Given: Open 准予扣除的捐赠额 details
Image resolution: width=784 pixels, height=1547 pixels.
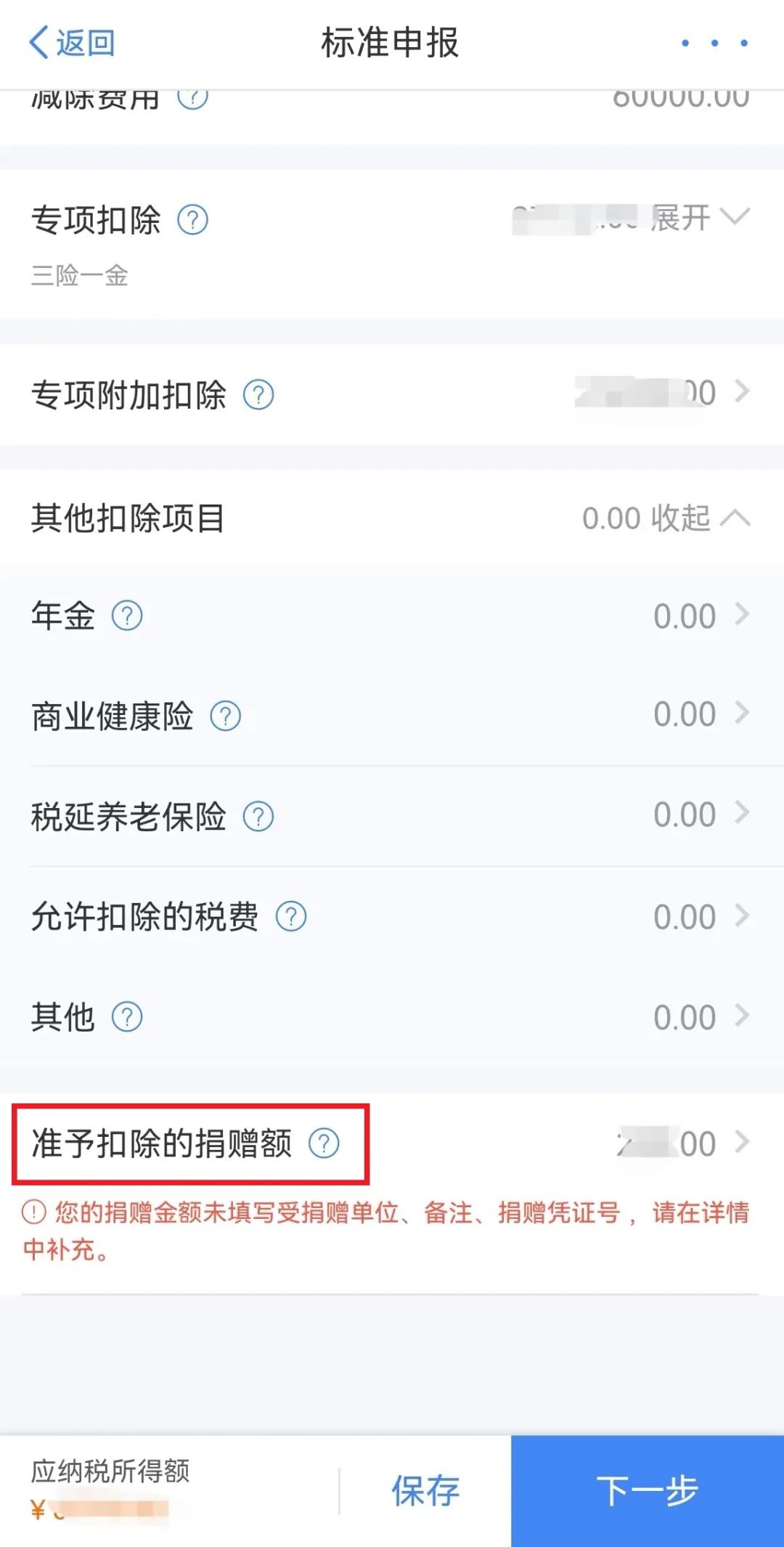Looking at the screenshot, I should click(x=392, y=1143).
